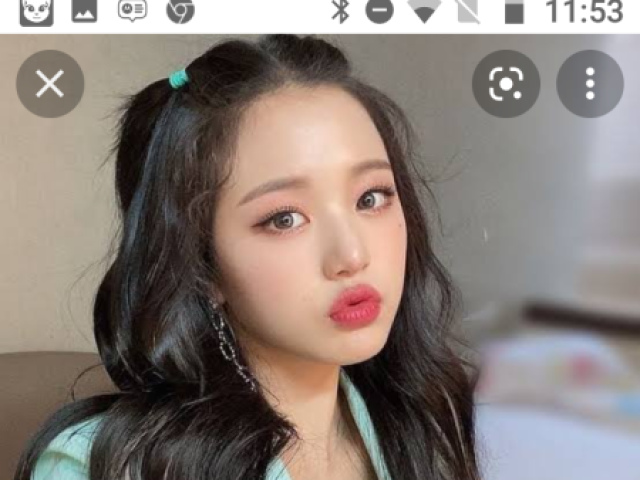Search this image with Lens
This screenshot has height=480, width=640.
506,84
